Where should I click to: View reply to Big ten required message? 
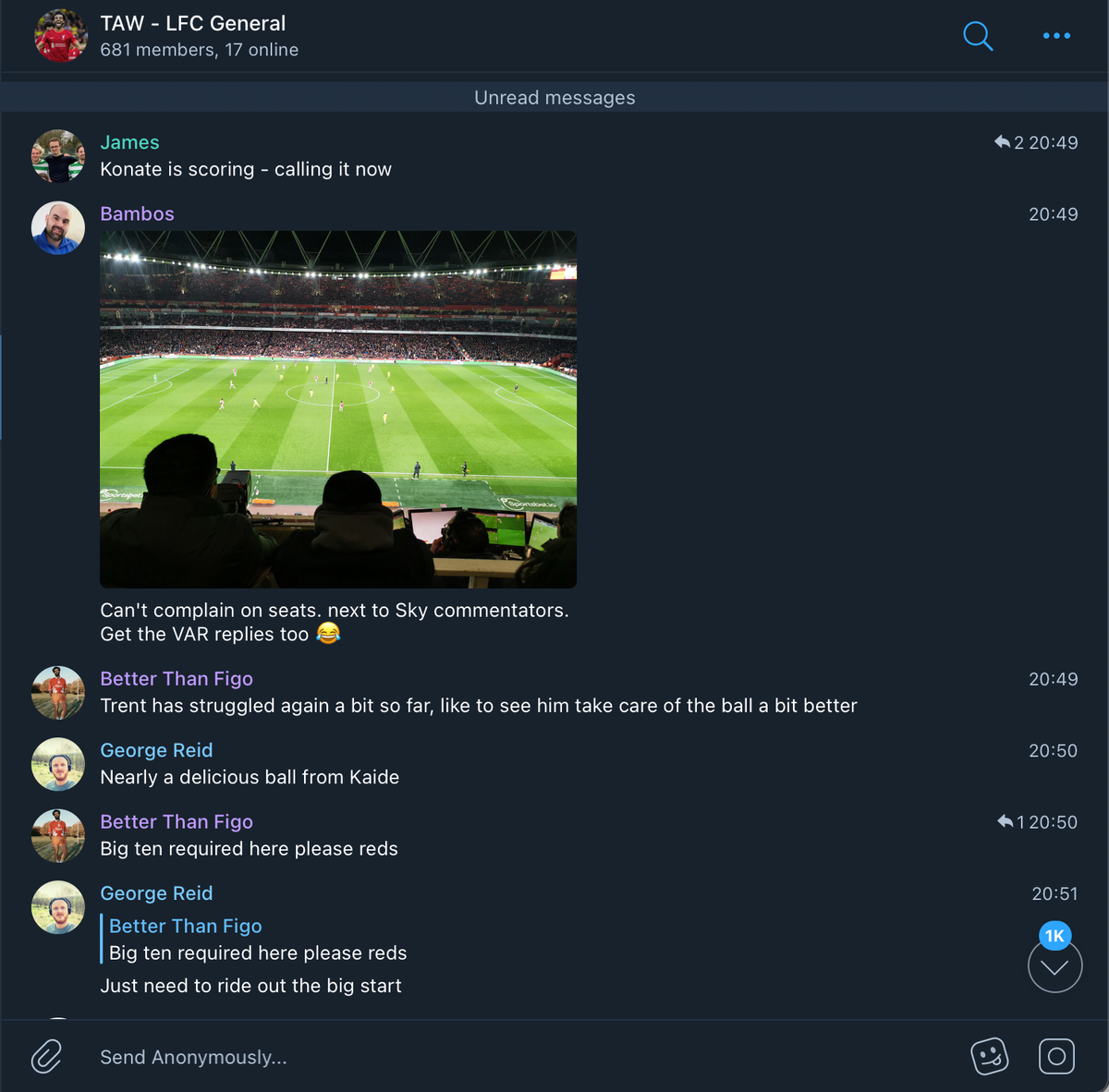click(x=1011, y=821)
